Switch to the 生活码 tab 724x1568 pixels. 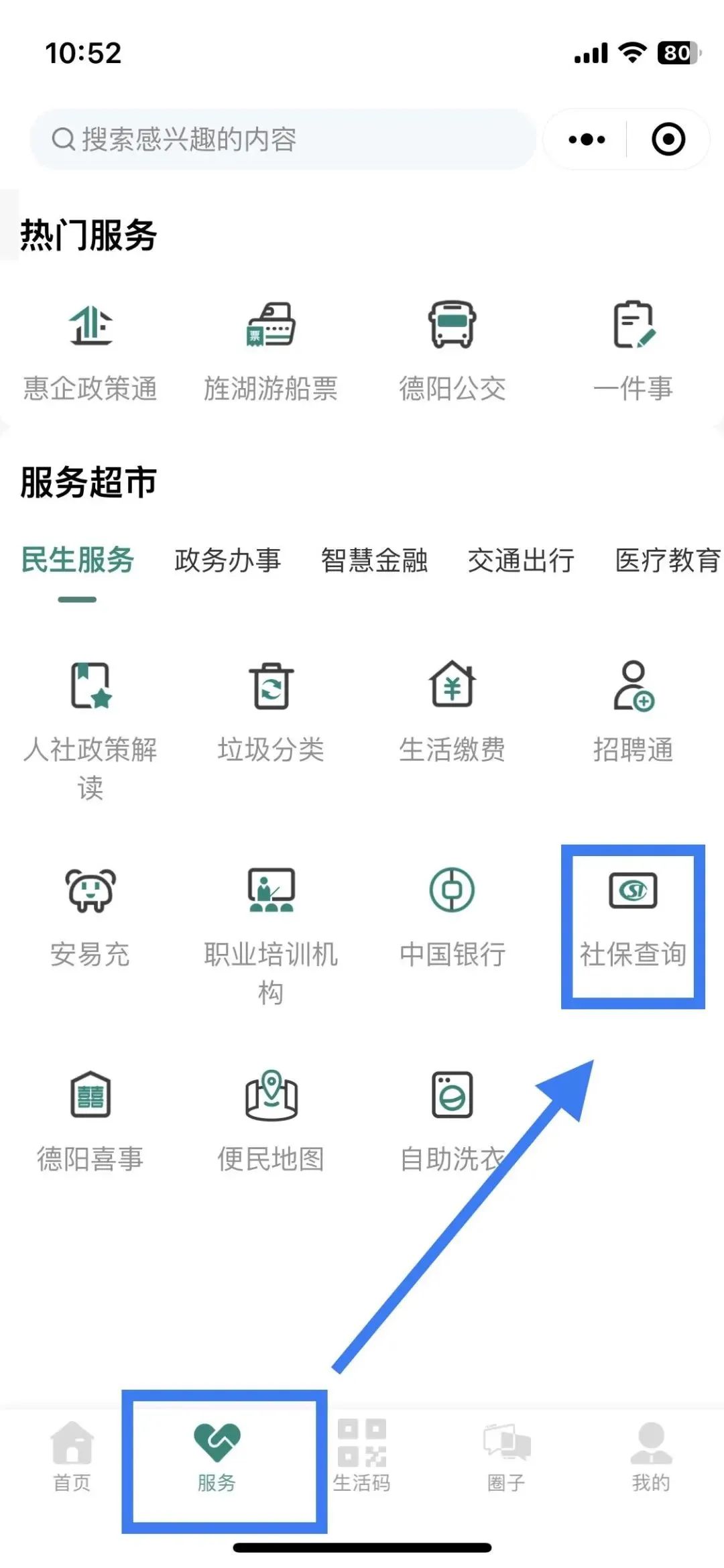pyautogui.click(x=362, y=1456)
